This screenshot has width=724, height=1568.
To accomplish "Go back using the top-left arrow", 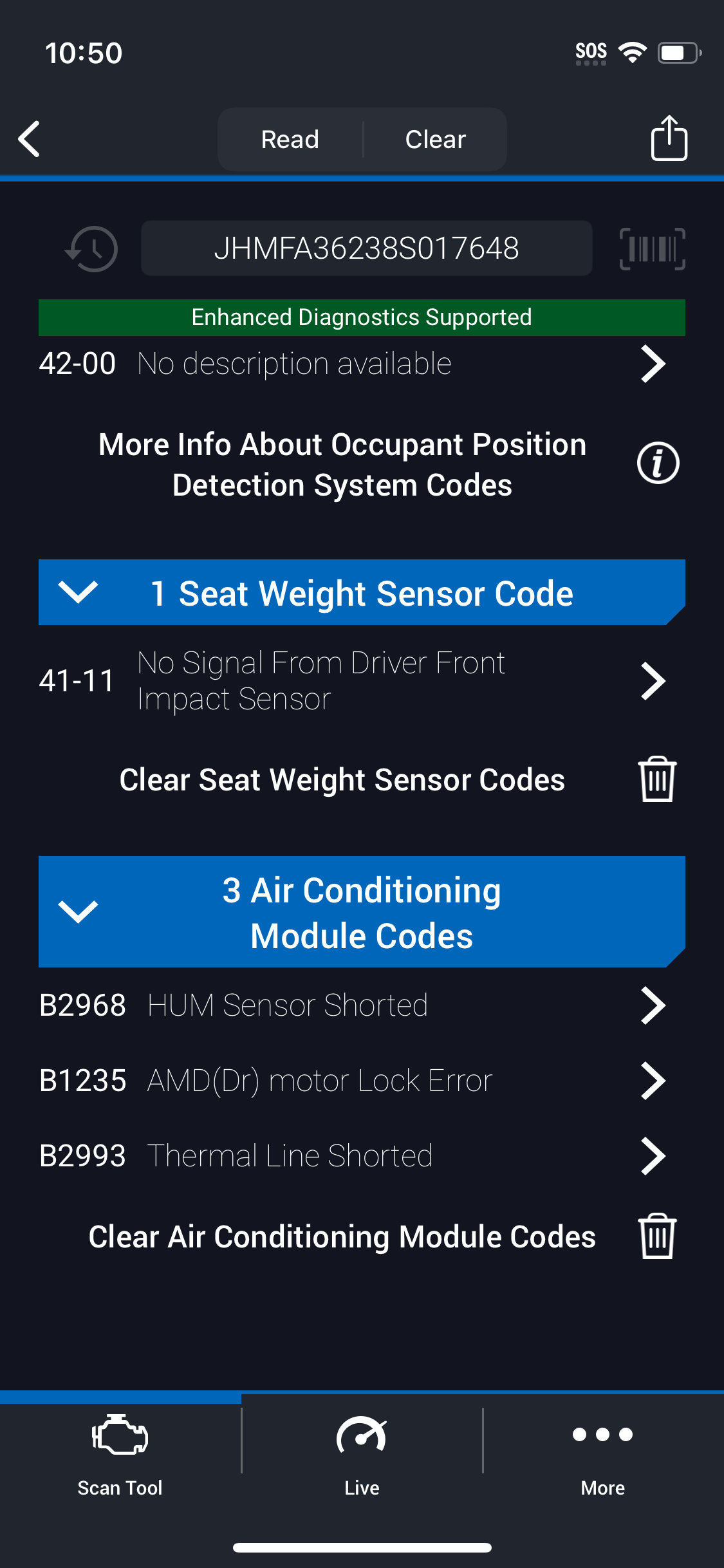I will [30, 138].
